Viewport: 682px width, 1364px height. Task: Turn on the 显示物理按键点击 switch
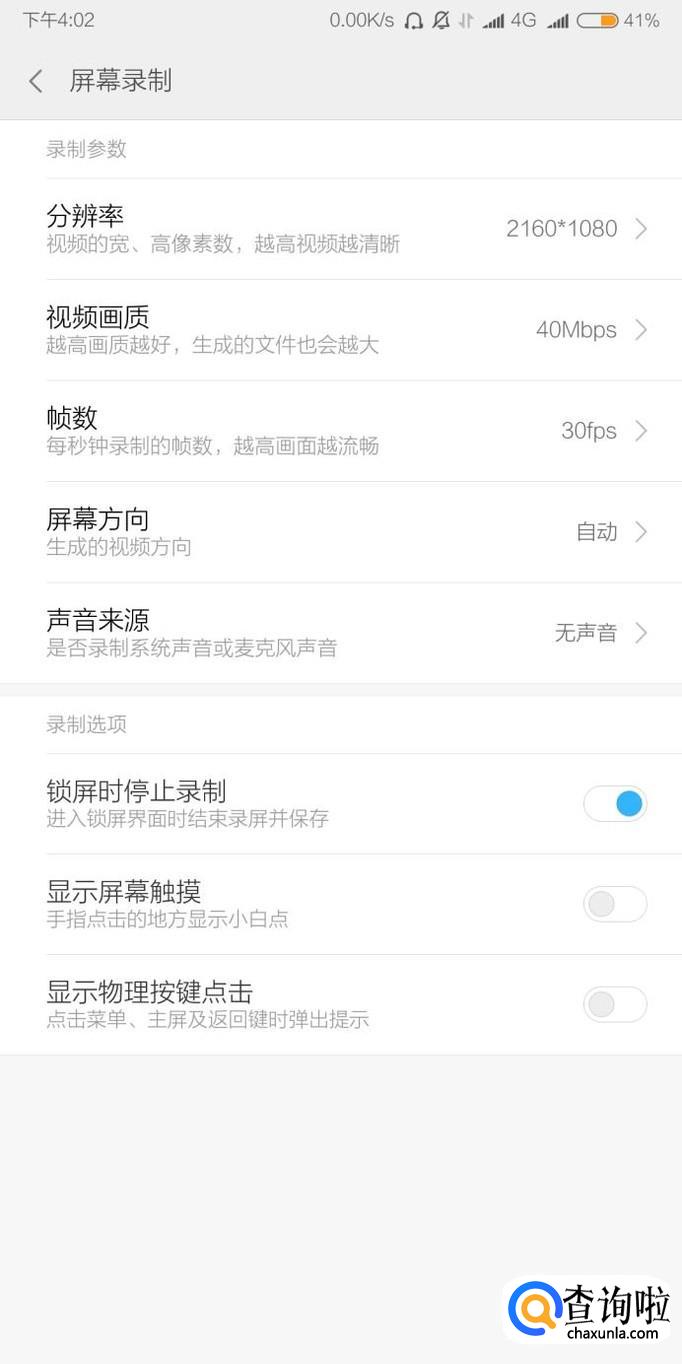pos(615,1005)
